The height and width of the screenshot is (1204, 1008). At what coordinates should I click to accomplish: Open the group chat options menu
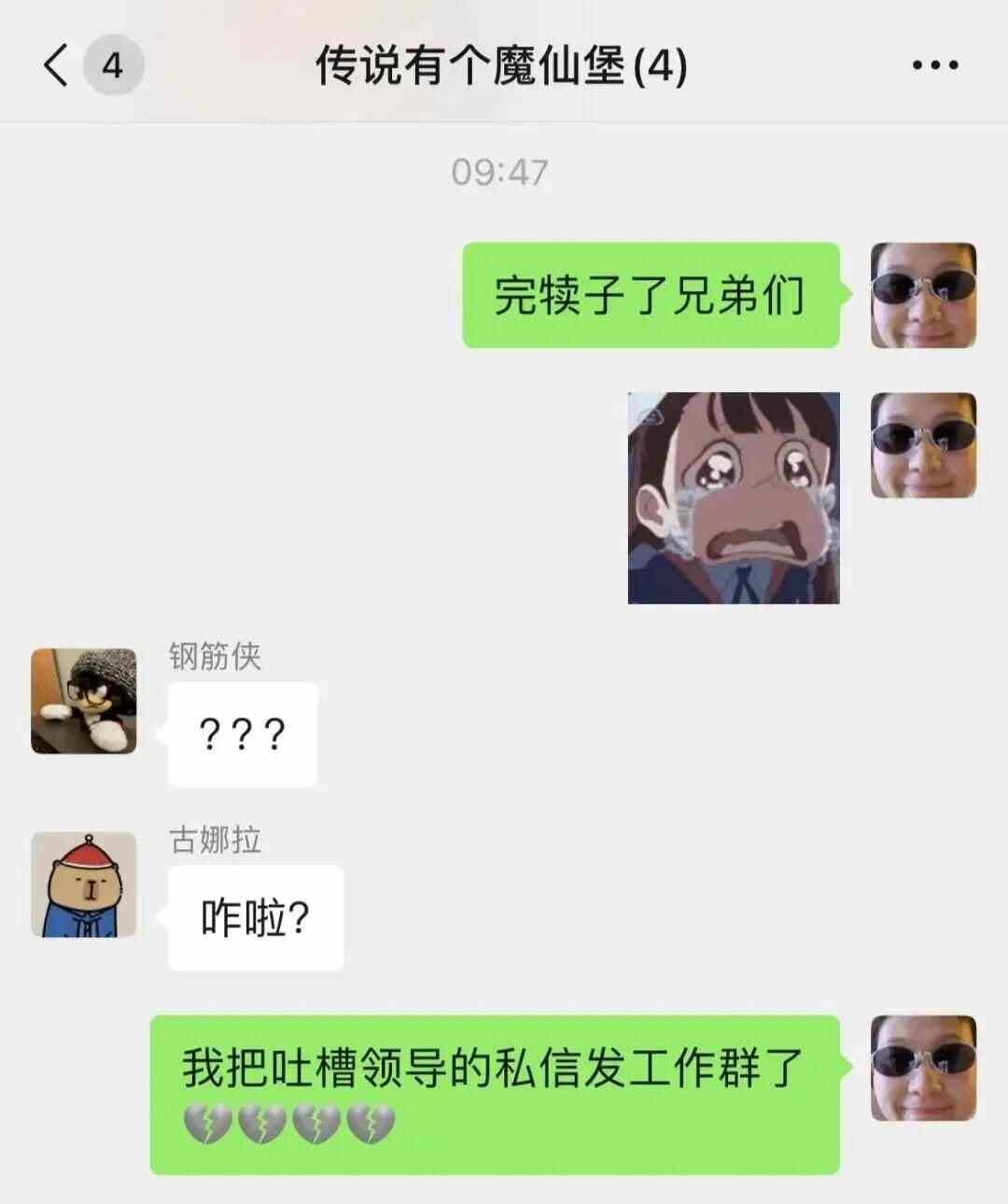pyautogui.click(x=934, y=66)
